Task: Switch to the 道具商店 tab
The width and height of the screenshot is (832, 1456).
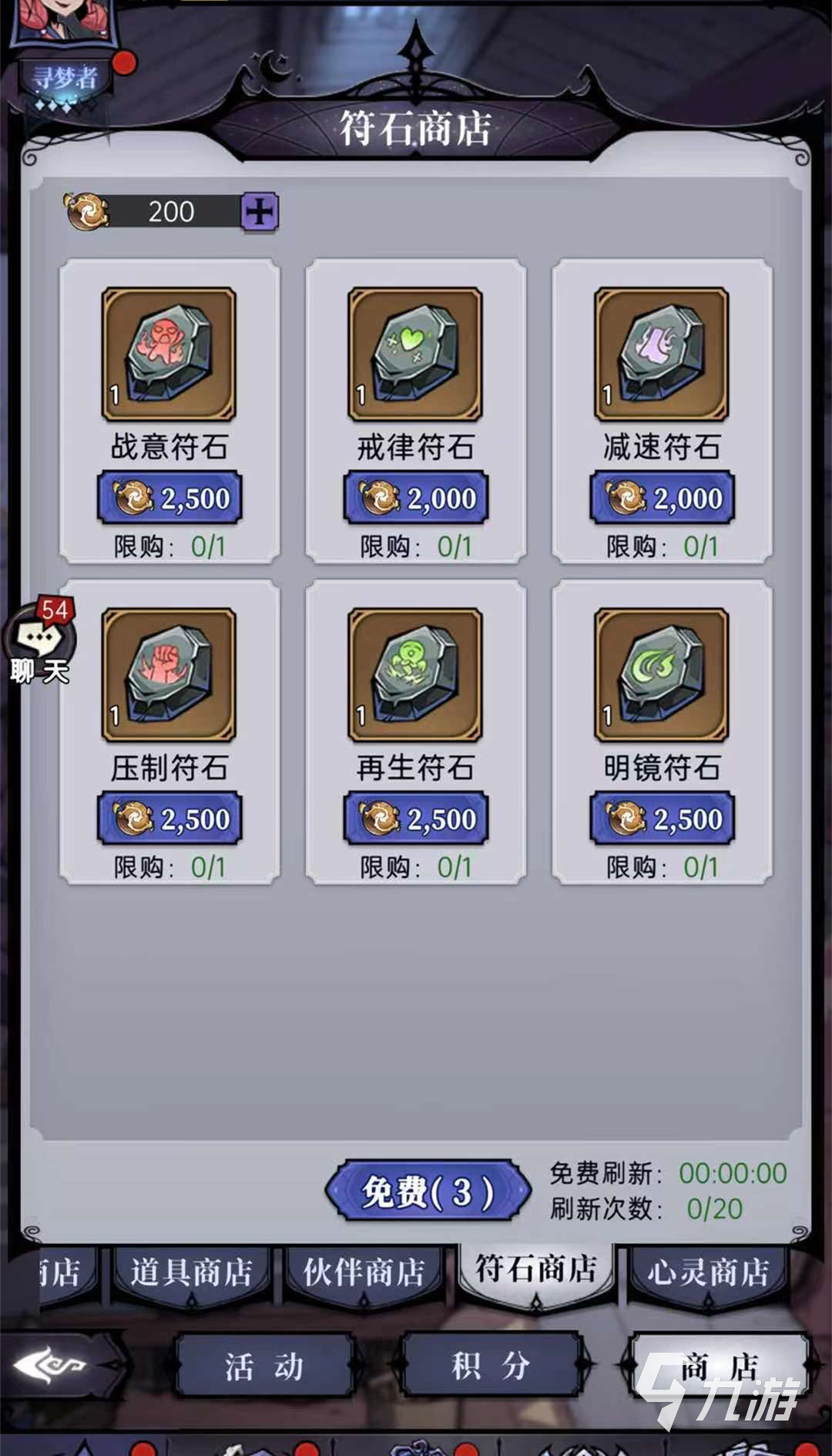Action: (191, 1273)
